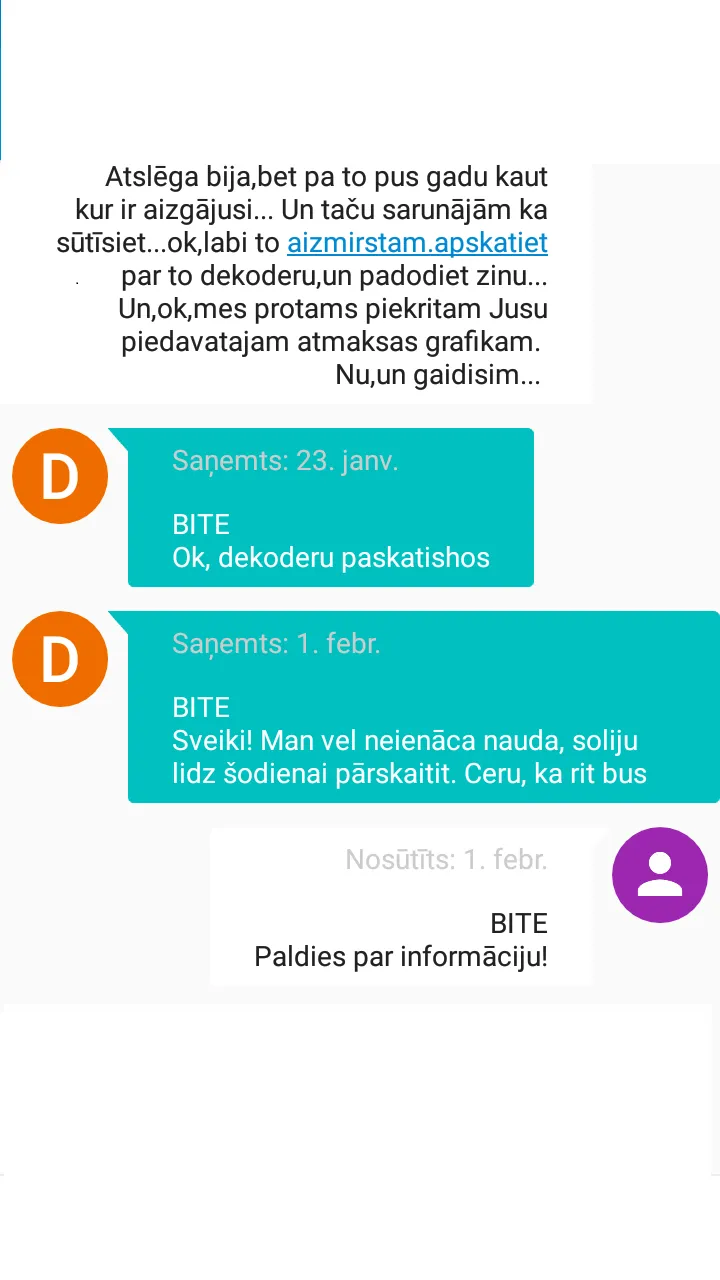Open the purple contact avatar of the sent message

tap(660, 875)
